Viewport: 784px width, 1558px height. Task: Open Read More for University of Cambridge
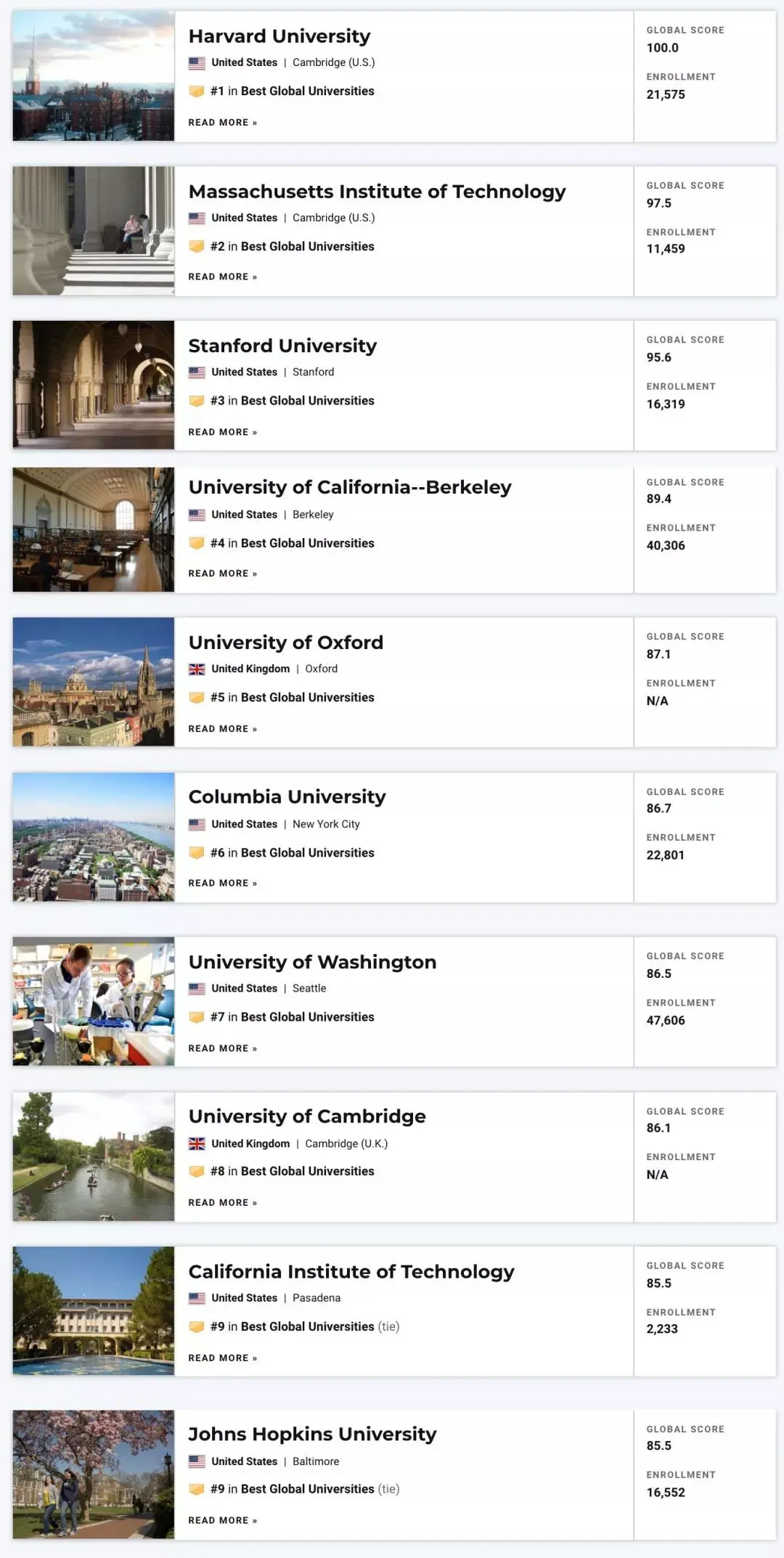222,1202
